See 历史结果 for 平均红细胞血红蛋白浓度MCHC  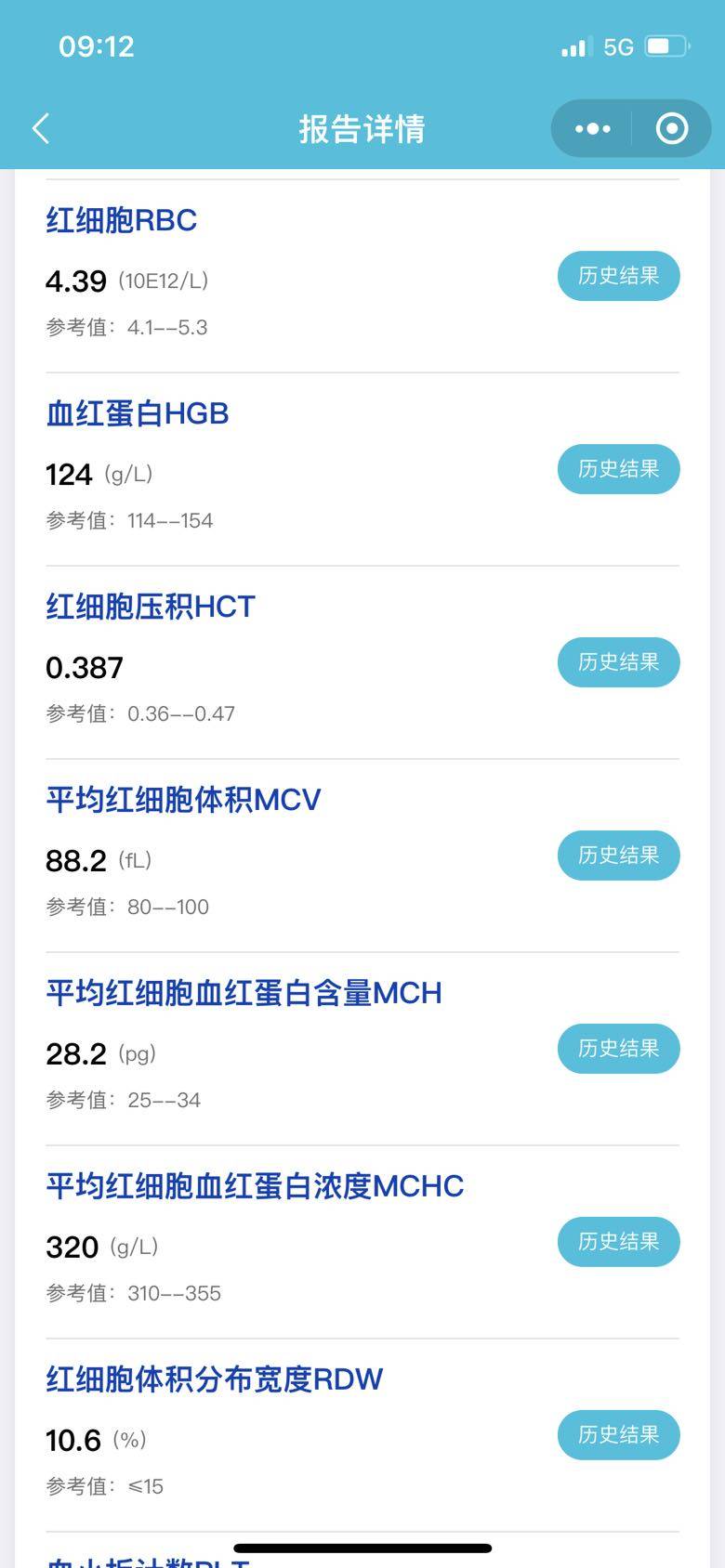pos(618,1242)
